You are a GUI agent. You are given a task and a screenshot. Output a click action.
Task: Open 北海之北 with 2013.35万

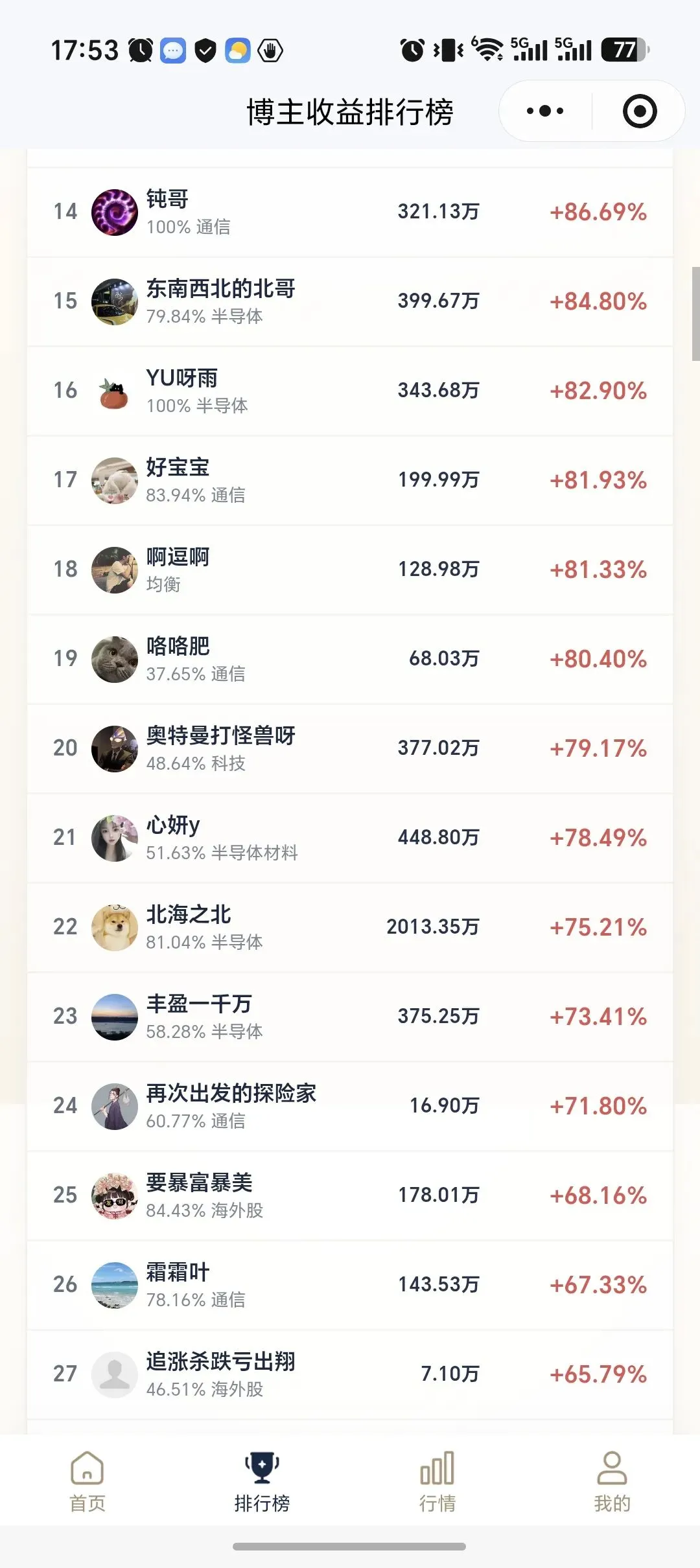350,927
